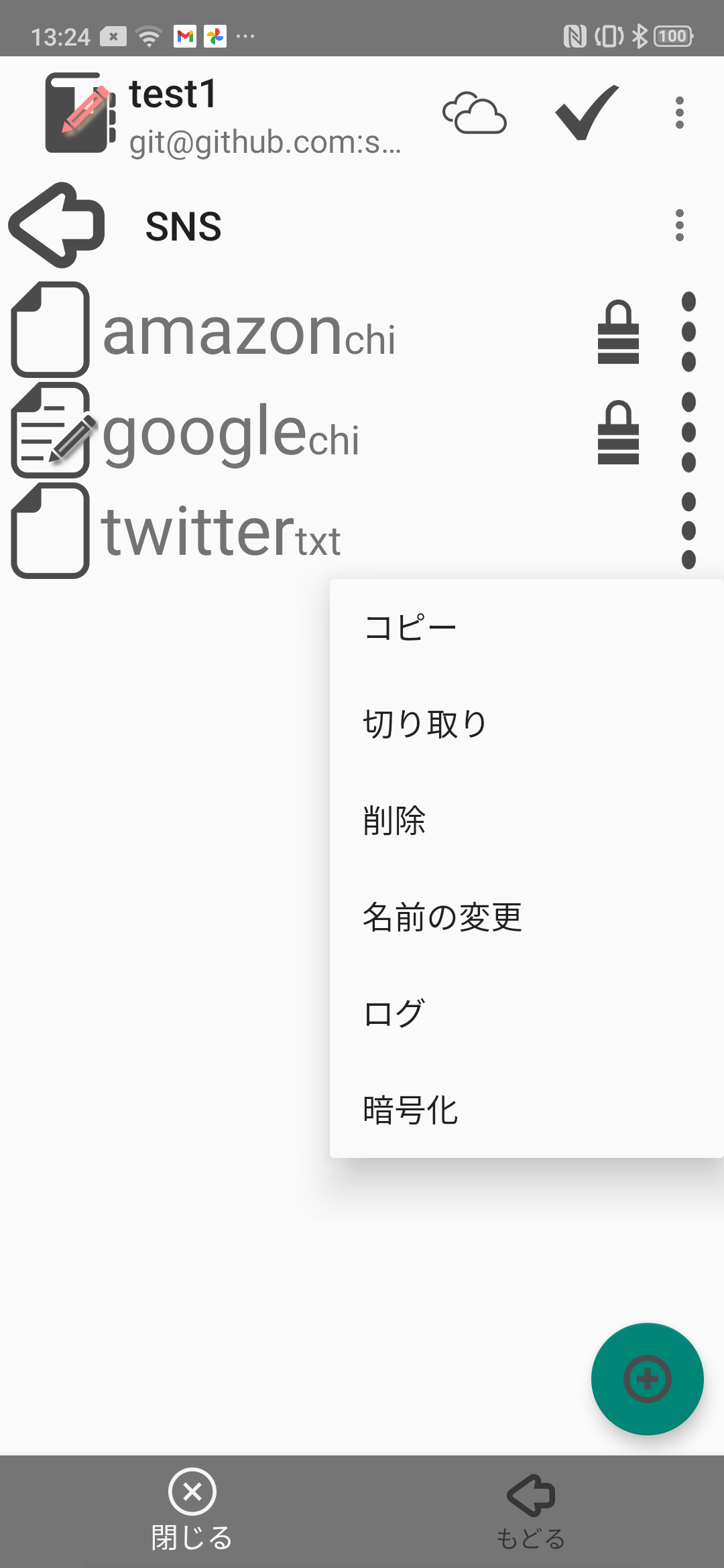The height and width of the screenshot is (1568, 724).
Task: Open the test1 repository overflow menu
Action: [x=680, y=113]
